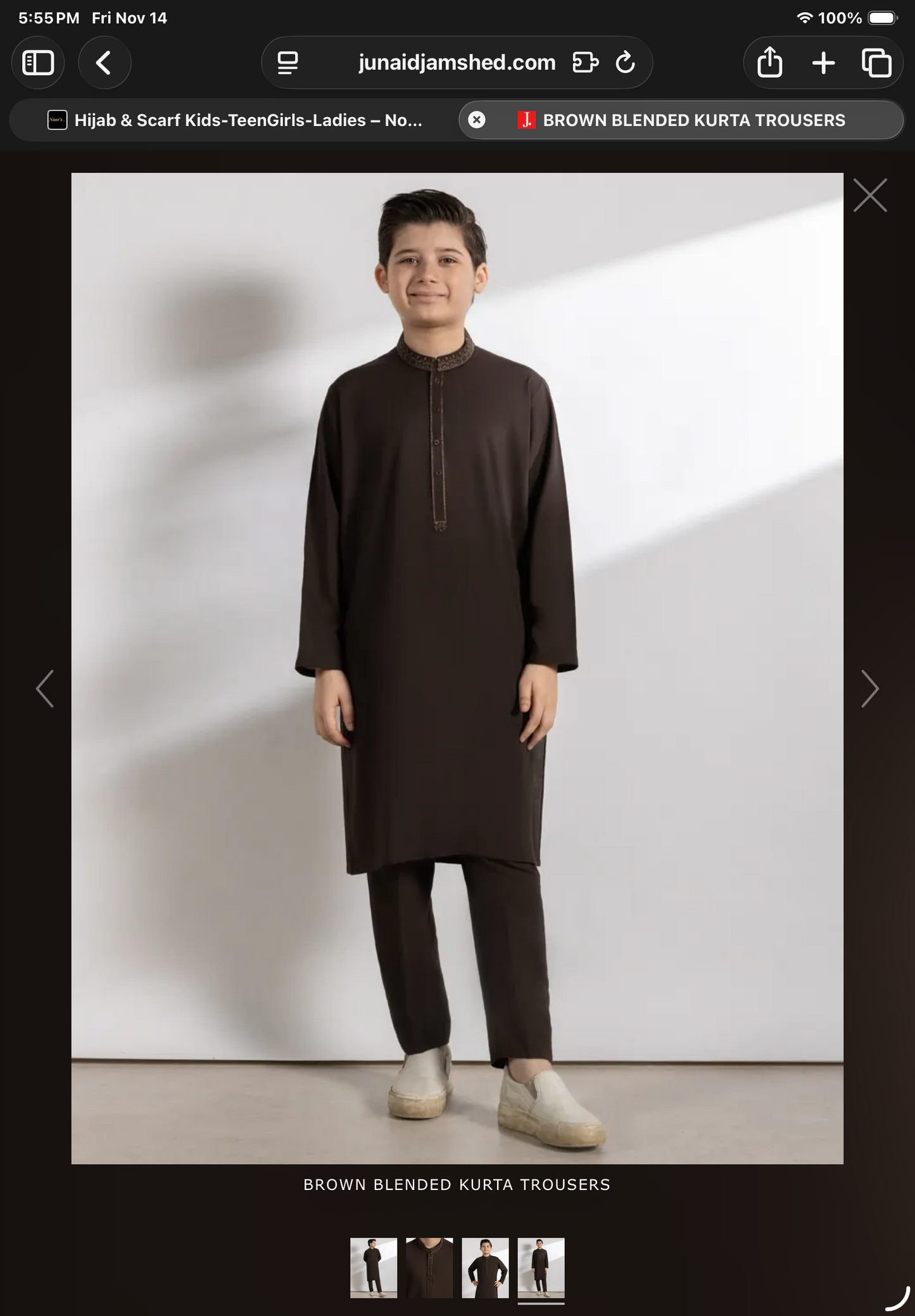
Task: Reload the current page
Action: (x=625, y=63)
